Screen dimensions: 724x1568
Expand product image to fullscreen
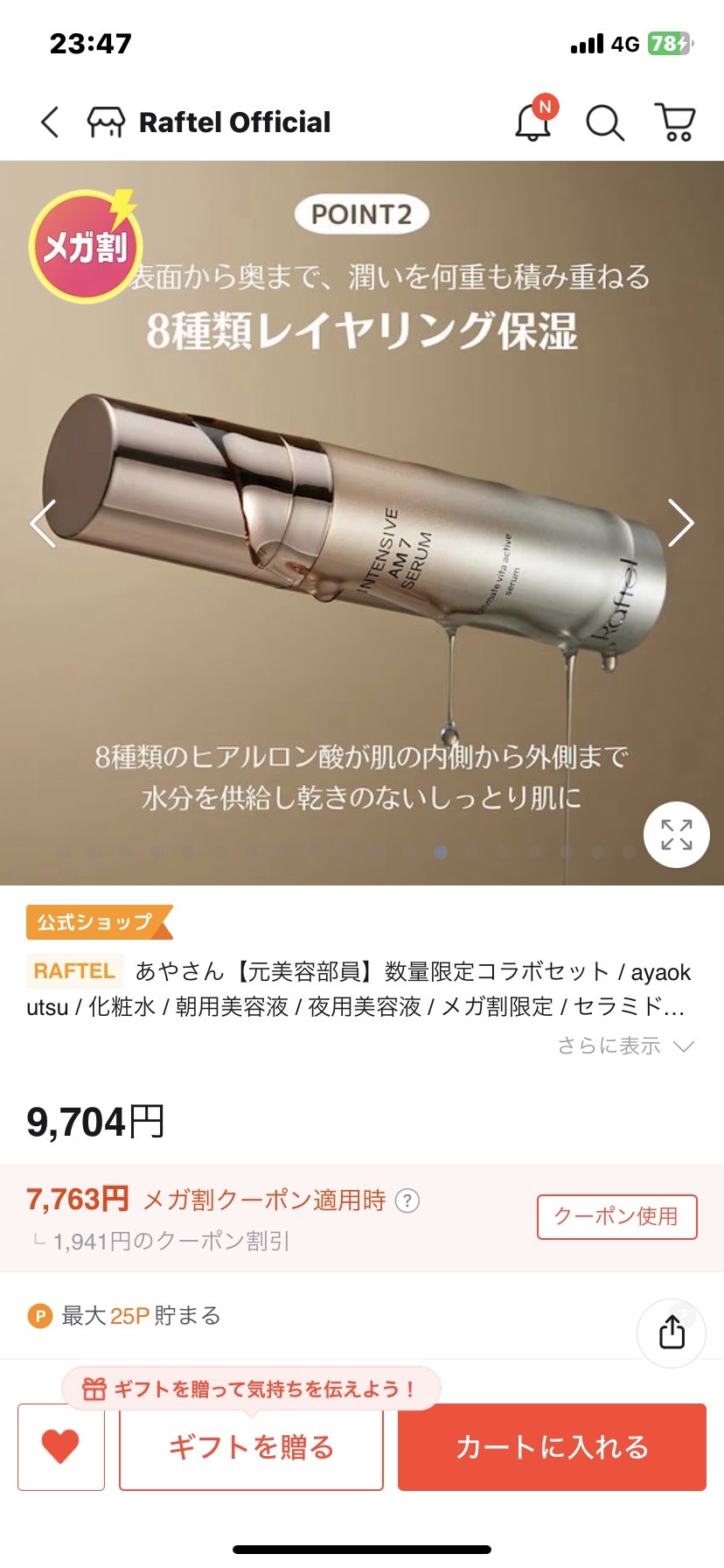pos(676,835)
